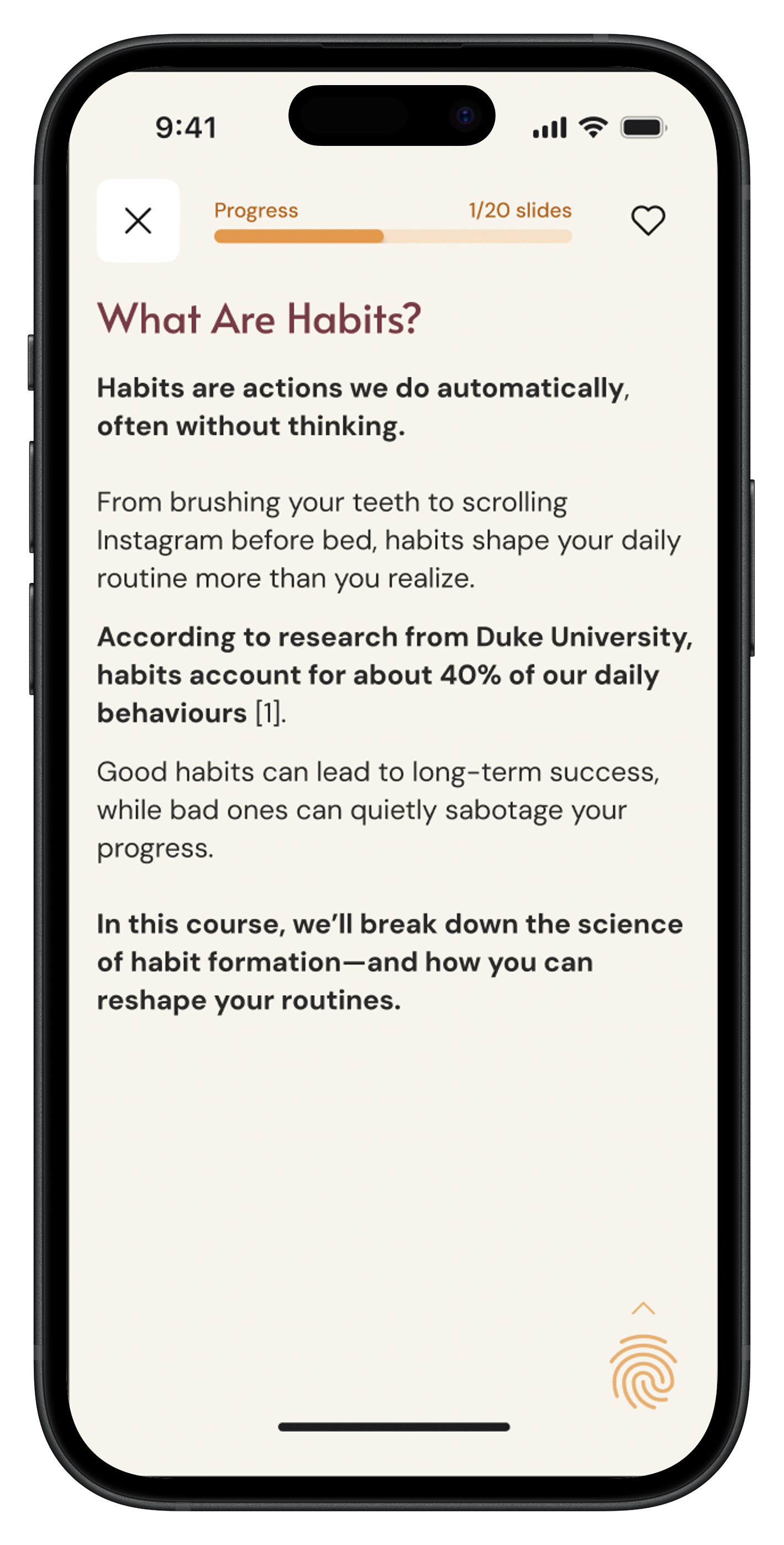Favorite this slide with the heart icon
This screenshot has height=1545, width=784.
[x=648, y=220]
